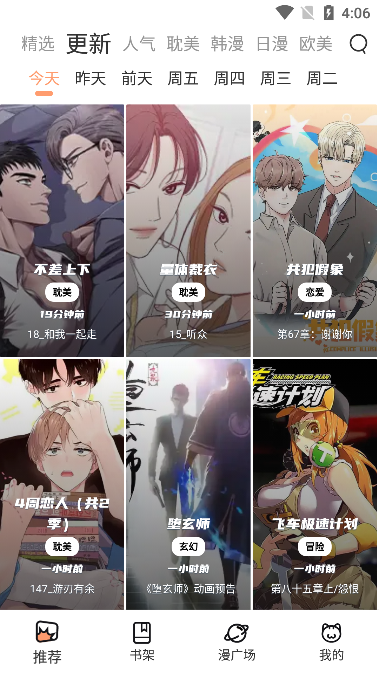Open the 耽美 category tab
Viewport: 379px width, 673px height.
[183, 44]
